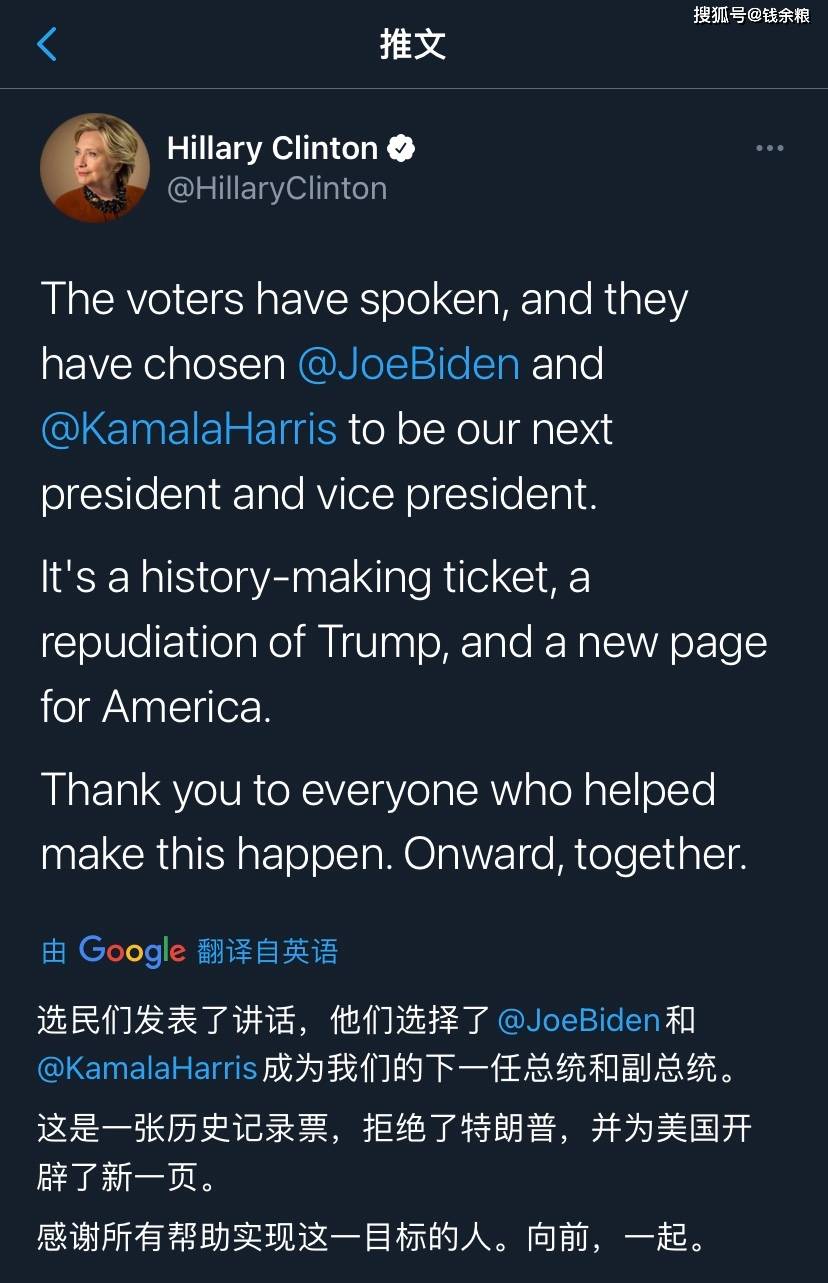Open @KamalaHarris in the Chinese translated text

coord(145,1066)
